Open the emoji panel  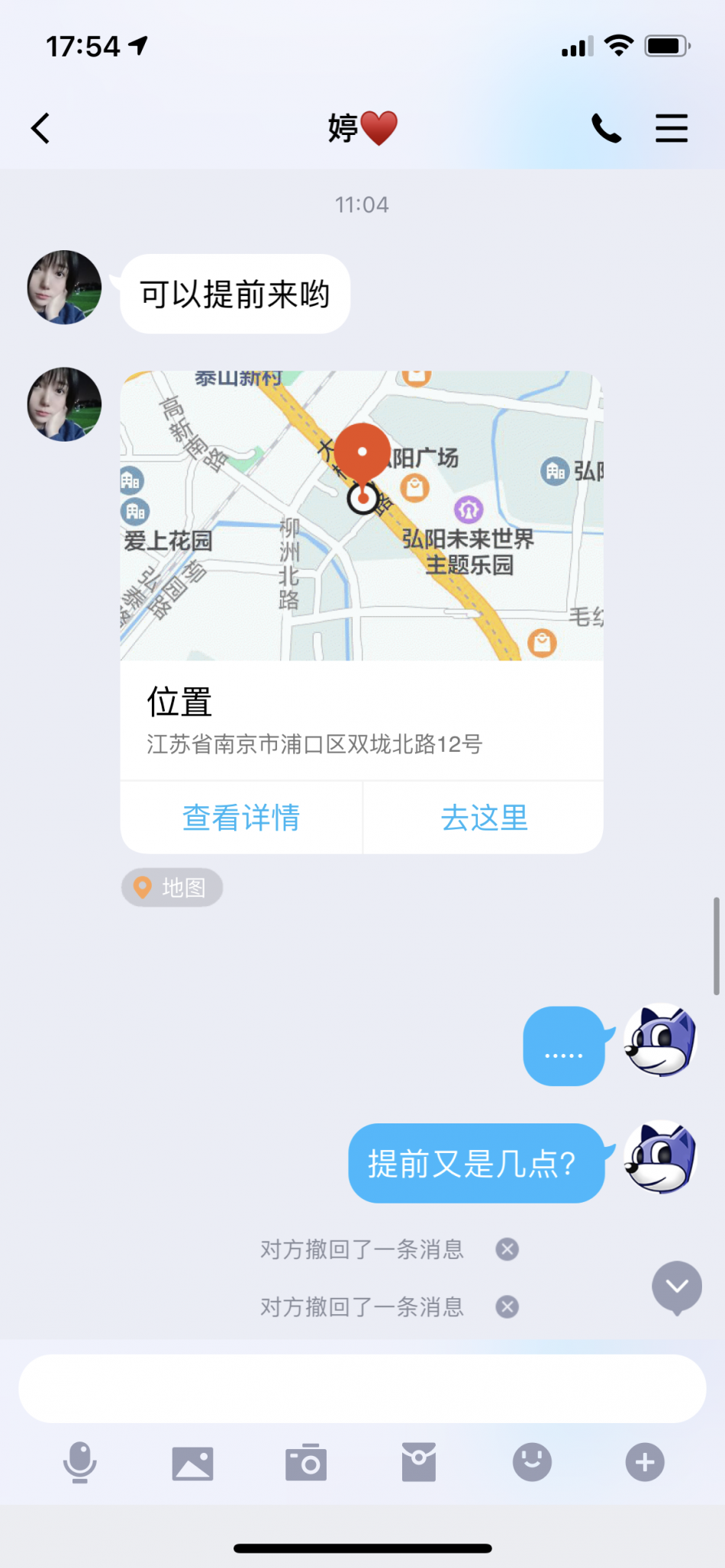pos(532,1462)
